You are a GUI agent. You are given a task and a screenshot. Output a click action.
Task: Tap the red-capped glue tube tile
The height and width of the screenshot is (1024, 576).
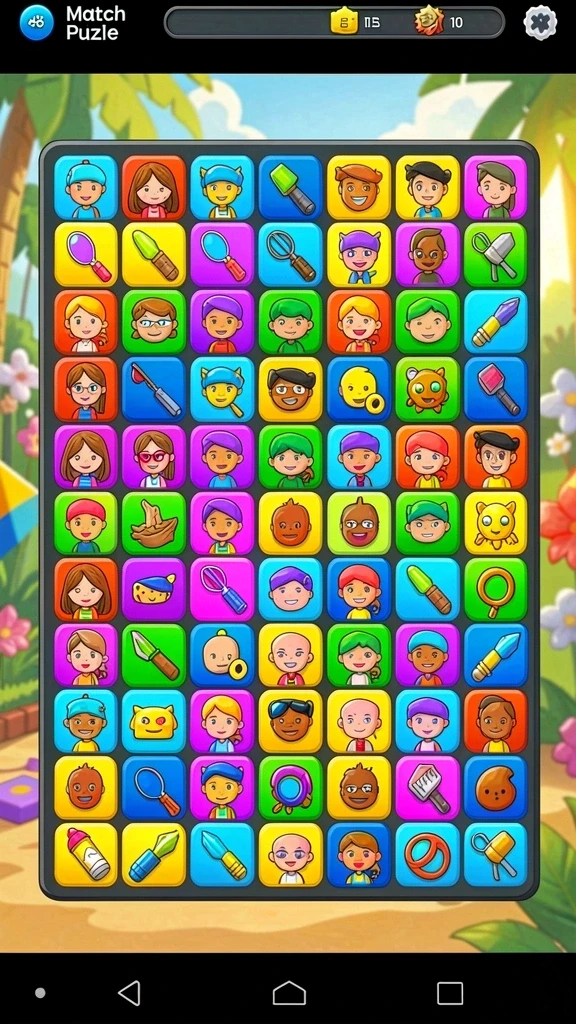86,855
